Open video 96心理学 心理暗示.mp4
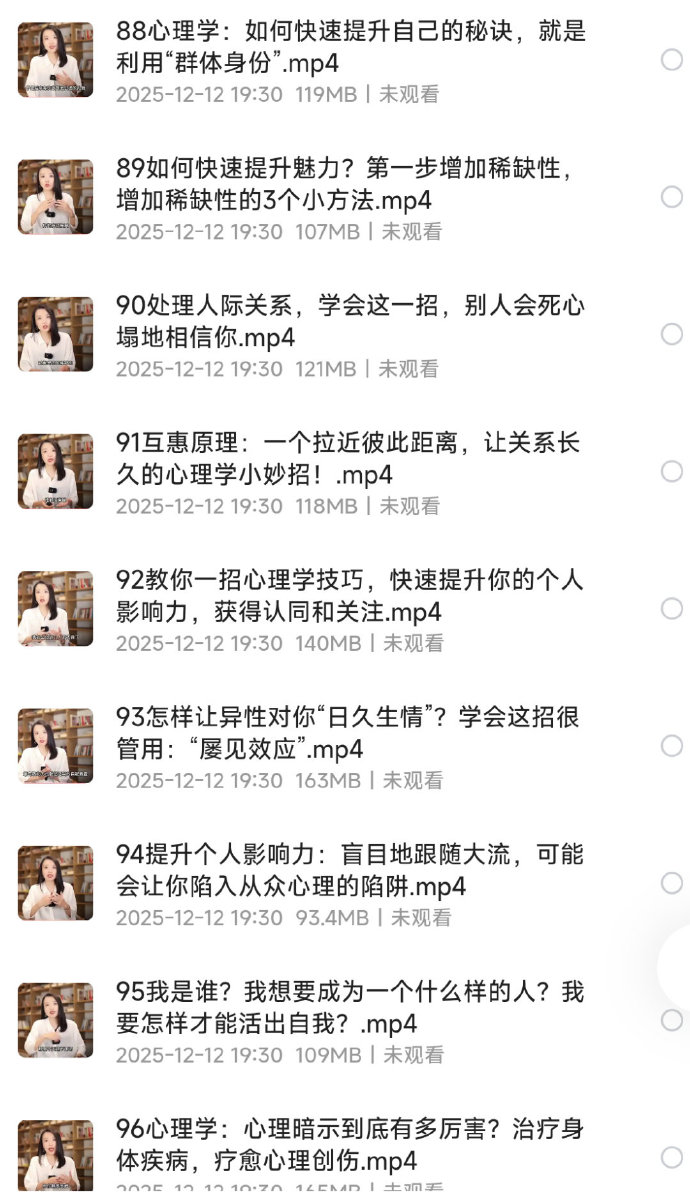 click(x=350, y=1145)
